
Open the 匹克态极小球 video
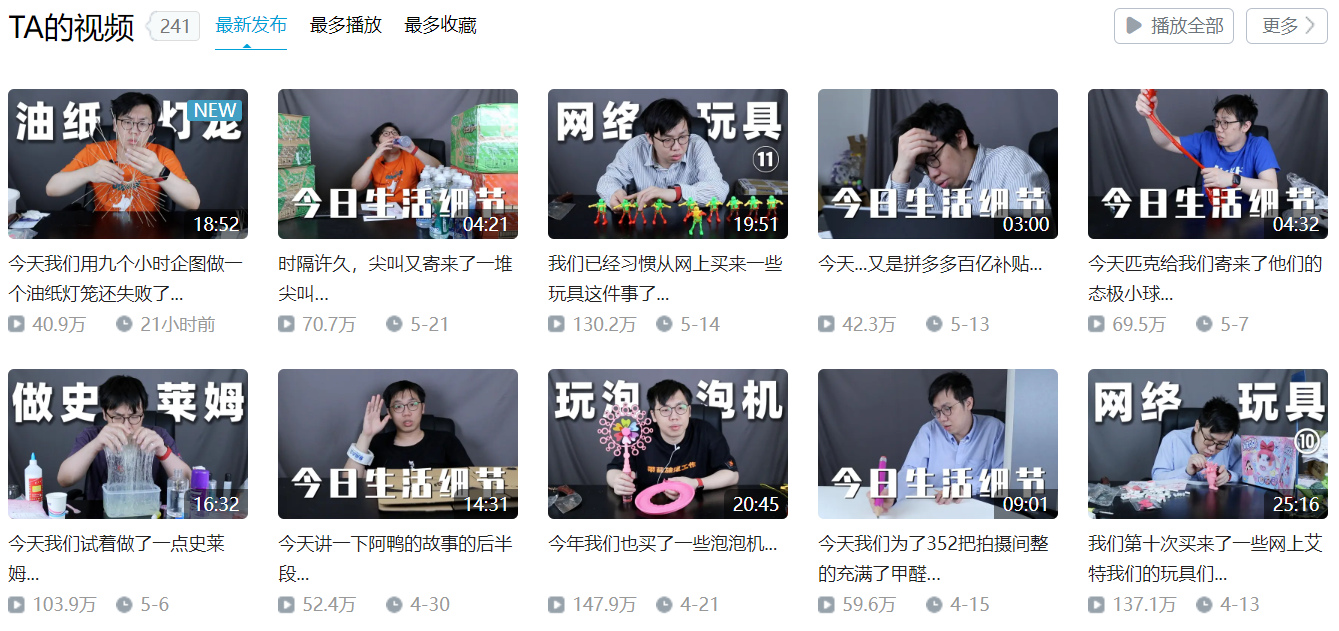[x=1208, y=164]
